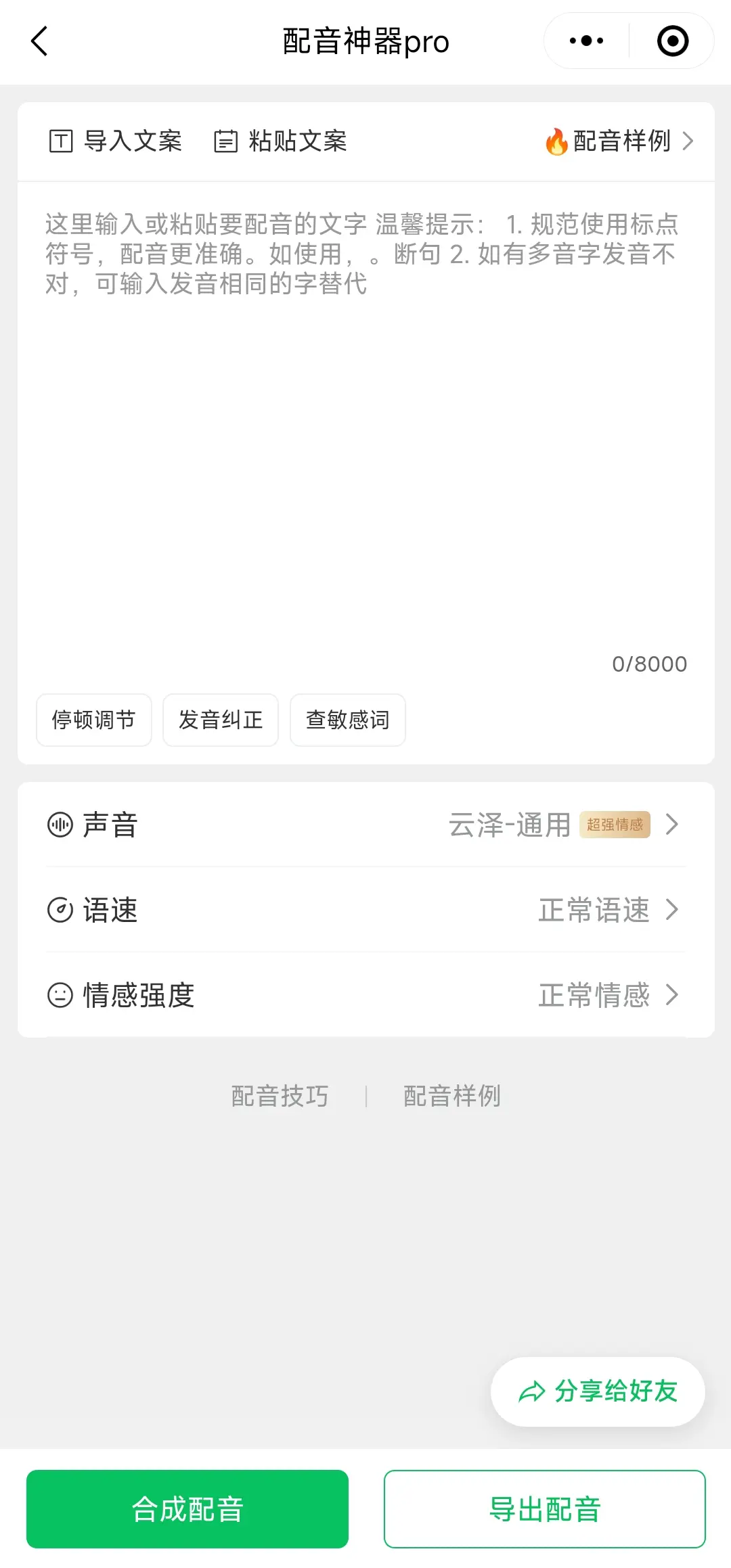Open 配音样例 at the top right
The width and height of the screenshot is (731, 1568).
coord(619,141)
